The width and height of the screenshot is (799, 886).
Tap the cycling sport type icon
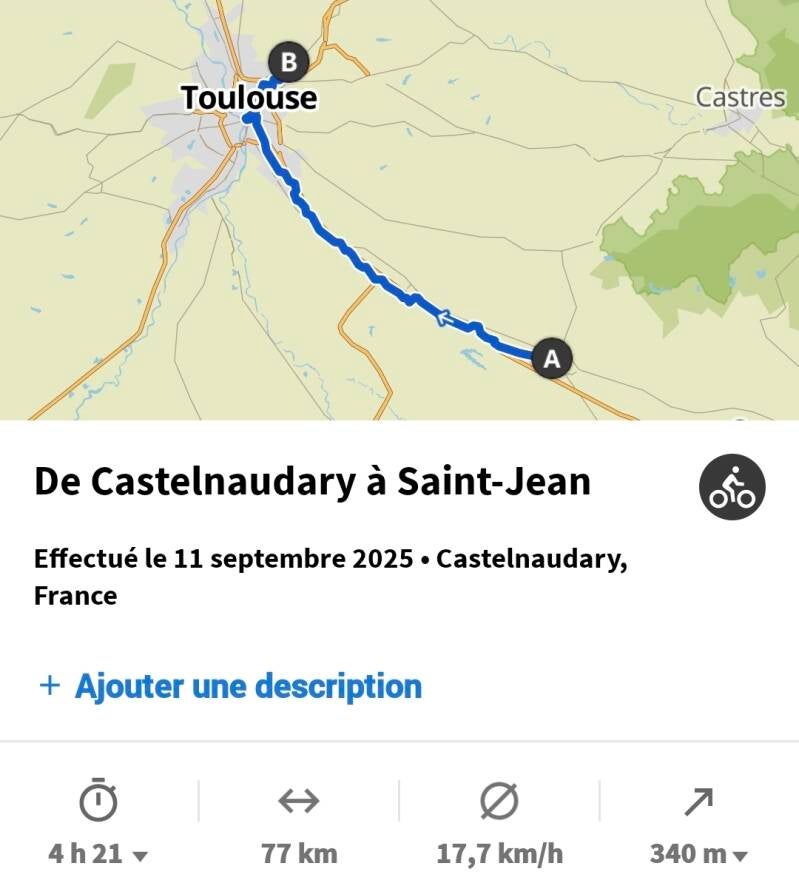[x=731, y=488]
